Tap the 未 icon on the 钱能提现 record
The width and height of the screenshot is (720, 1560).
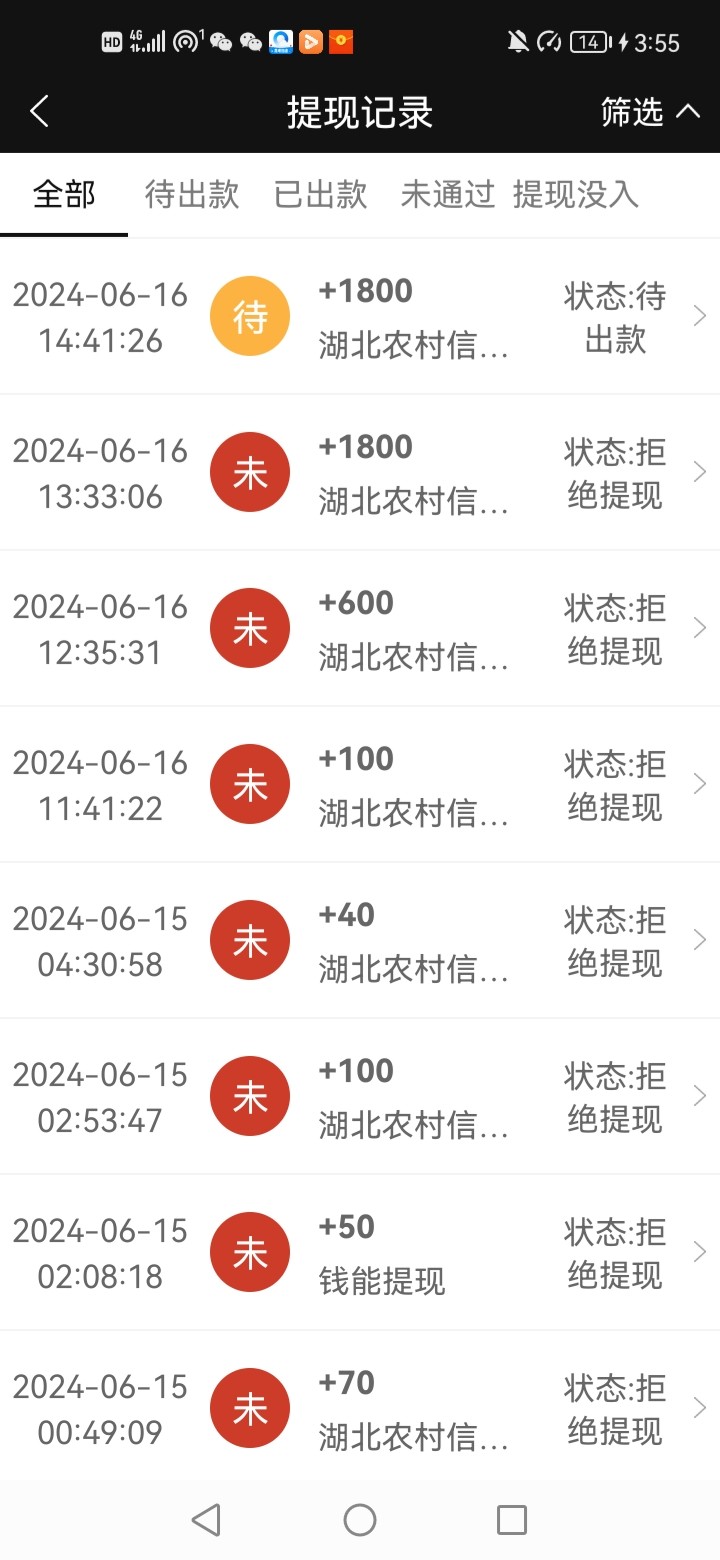(249, 1251)
